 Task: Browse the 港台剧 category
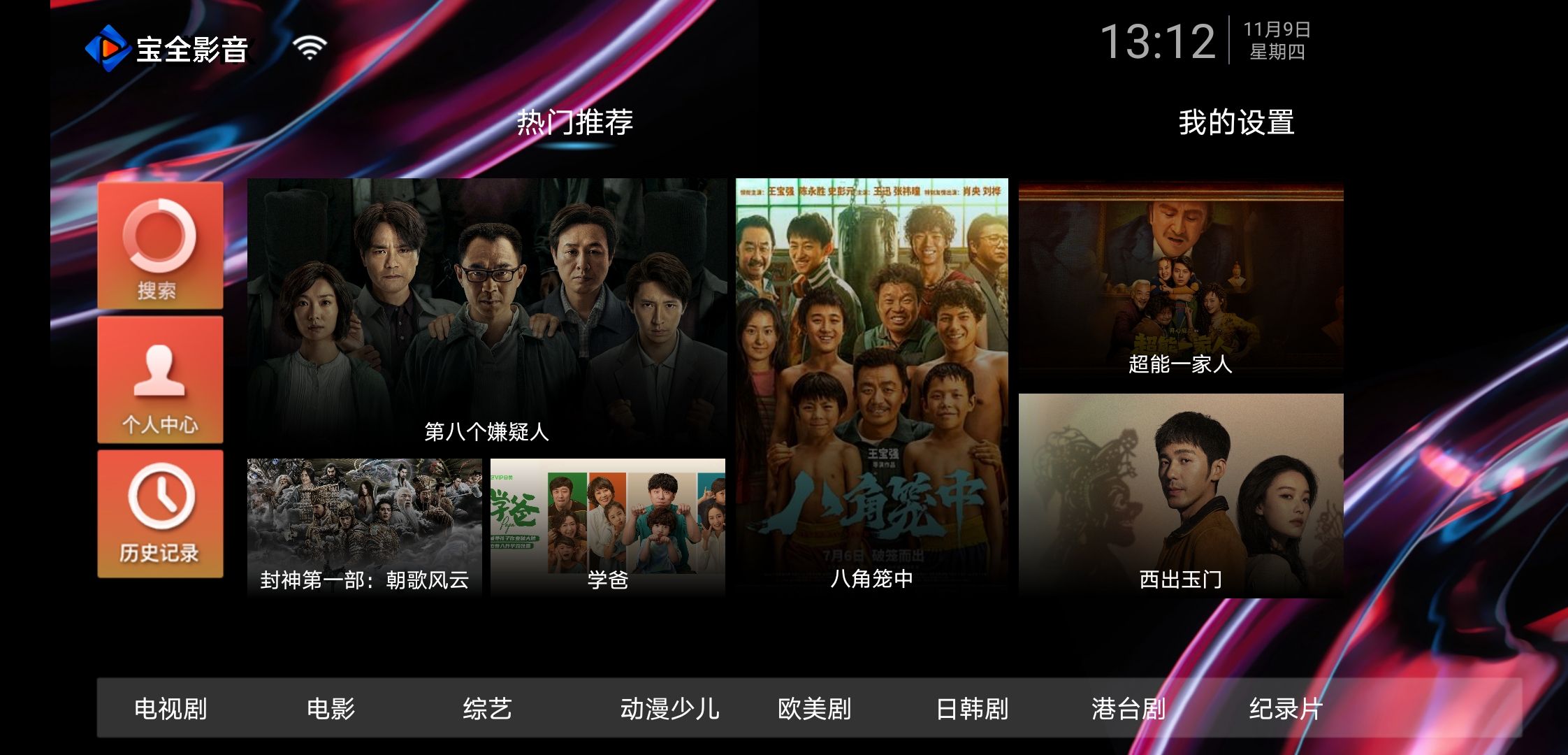point(1128,708)
